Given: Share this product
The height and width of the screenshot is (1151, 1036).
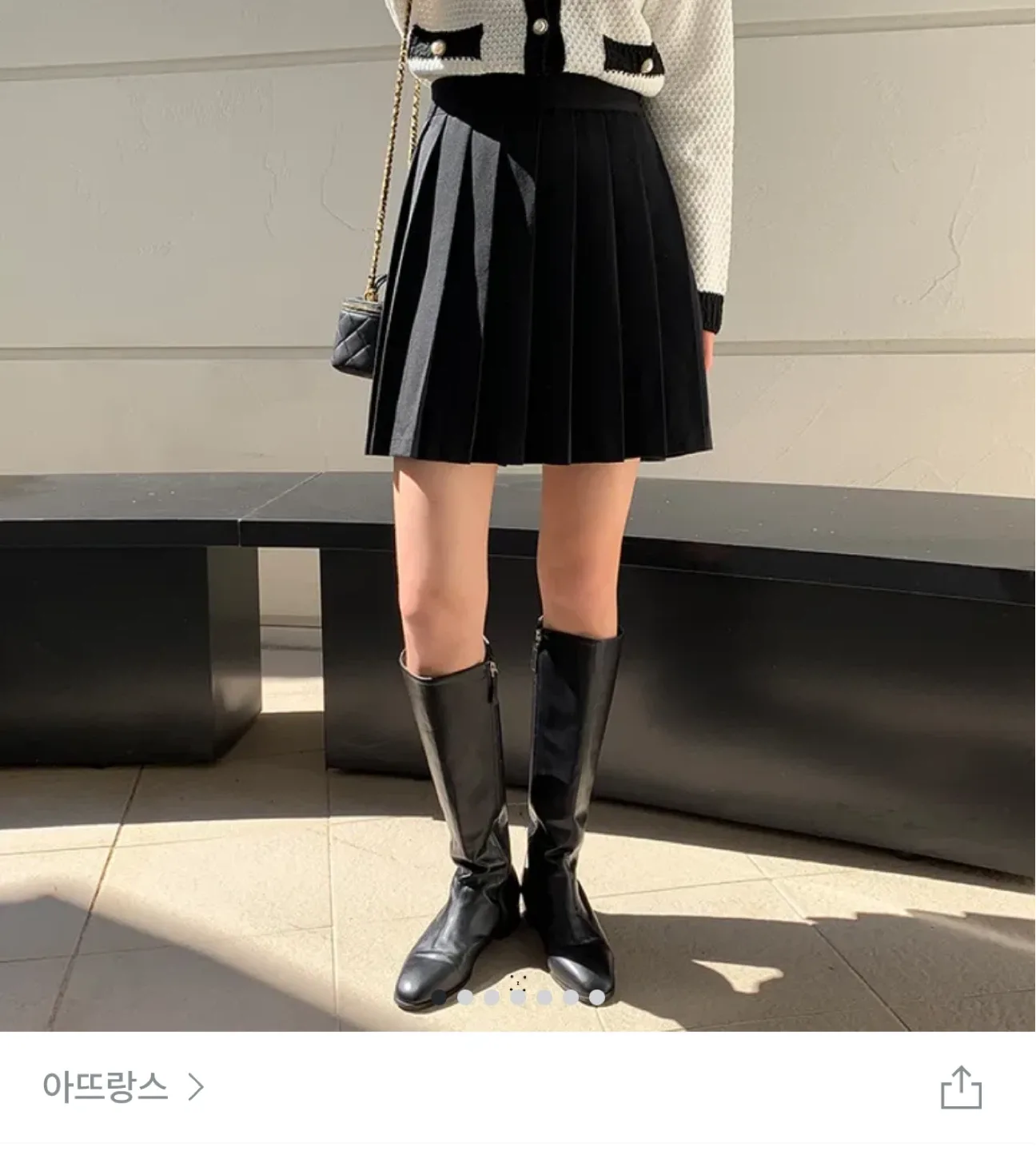Looking at the screenshot, I should click(960, 1087).
